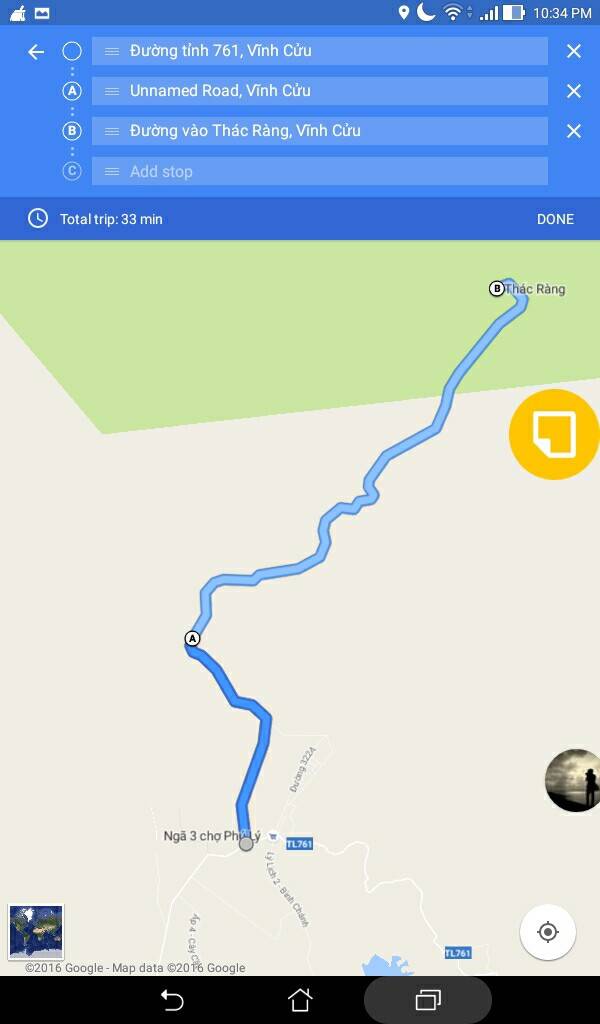Viewport: 600px width, 1024px height.
Task: Tap DONE to finish editing stops
Action: (x=554, y=219)
